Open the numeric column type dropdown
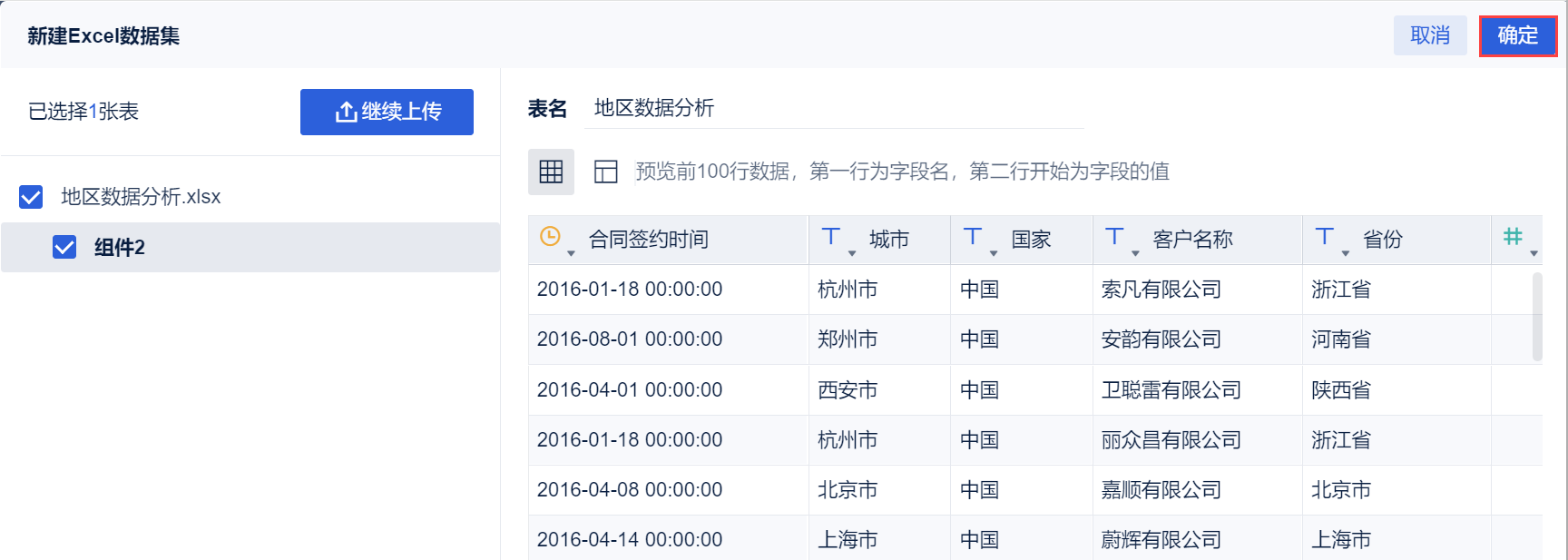This screenshot has width=1568, height=560. tap(1519, 240)
